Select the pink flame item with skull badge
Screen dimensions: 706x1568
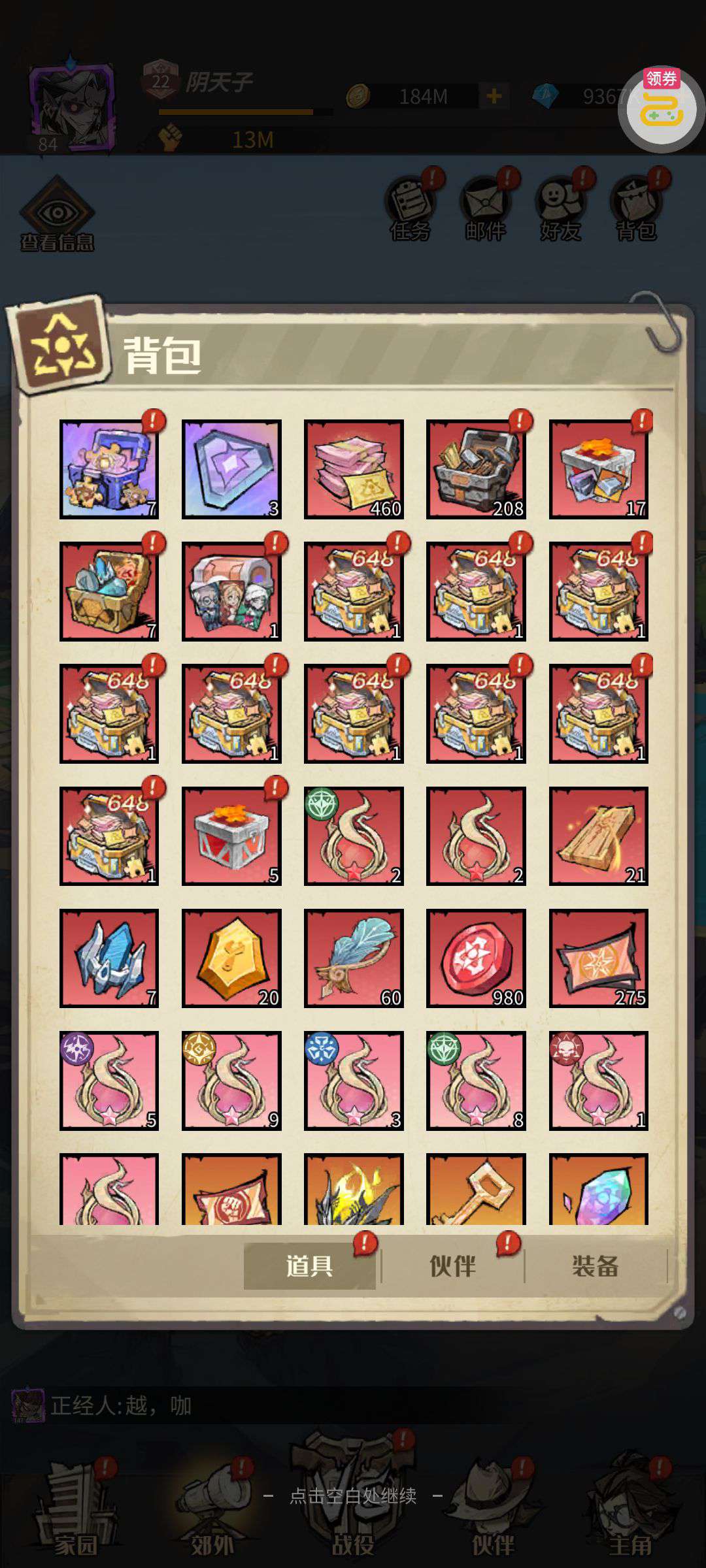point(599,1081)
